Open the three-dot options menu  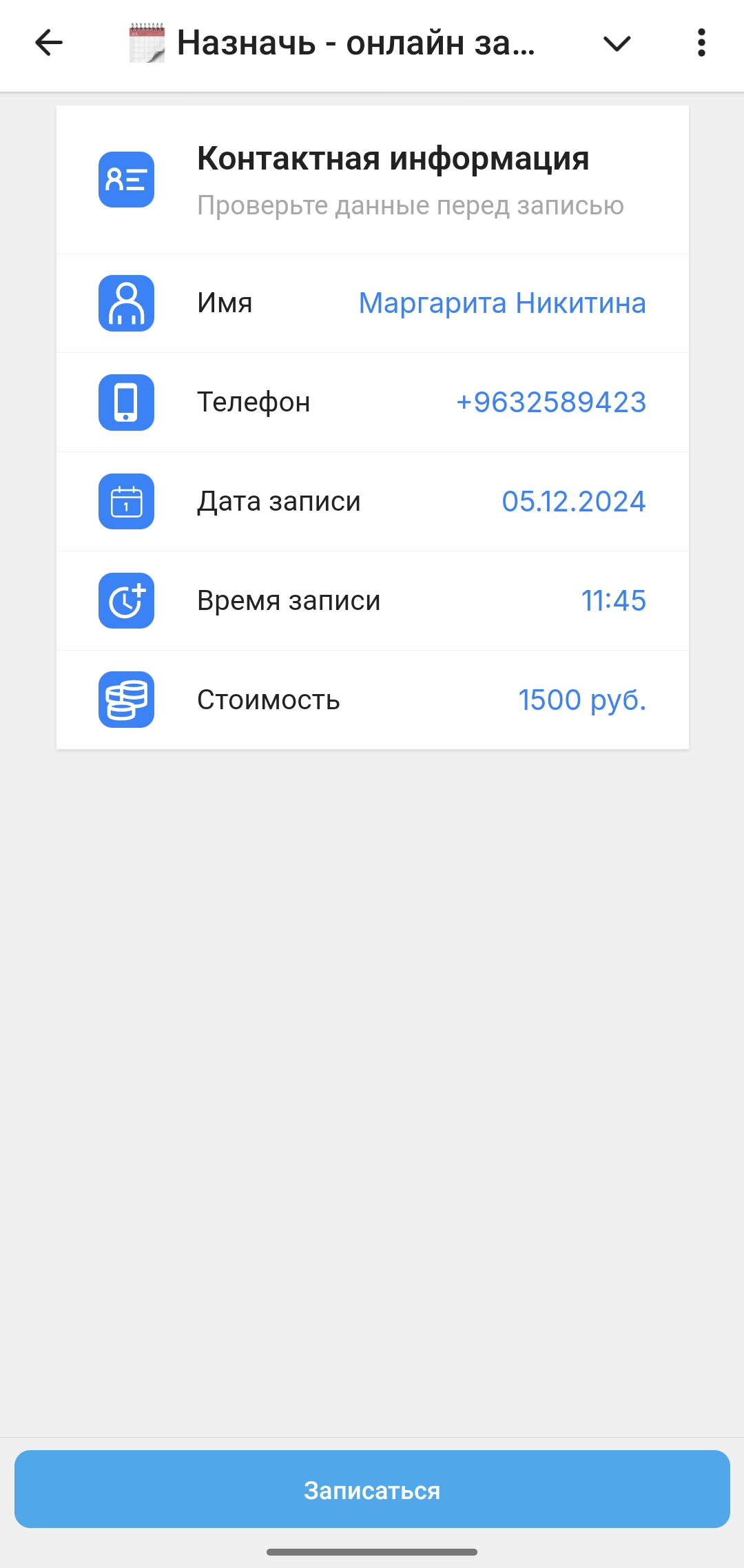(701, 44)
